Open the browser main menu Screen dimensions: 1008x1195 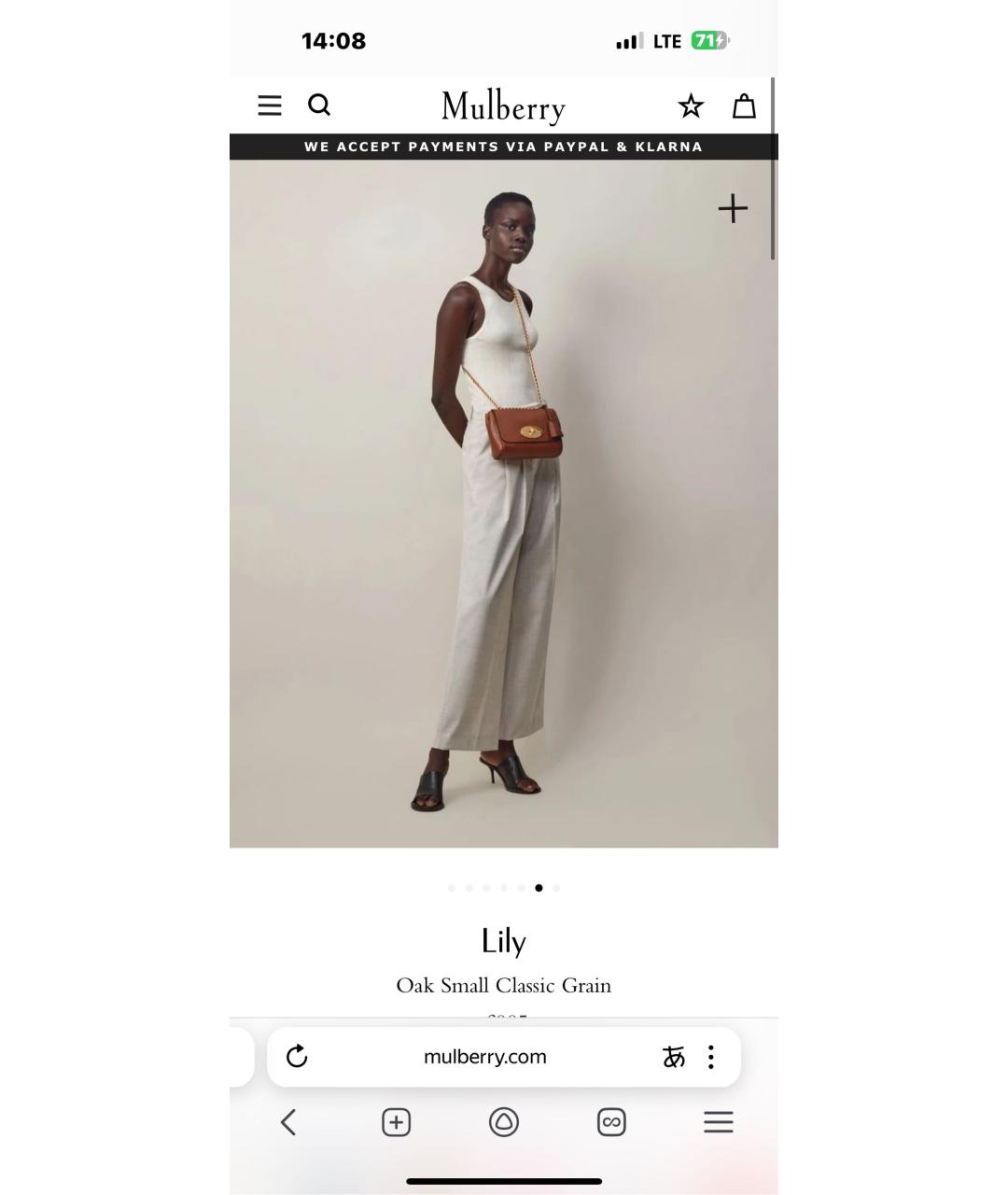point(719,1122)
